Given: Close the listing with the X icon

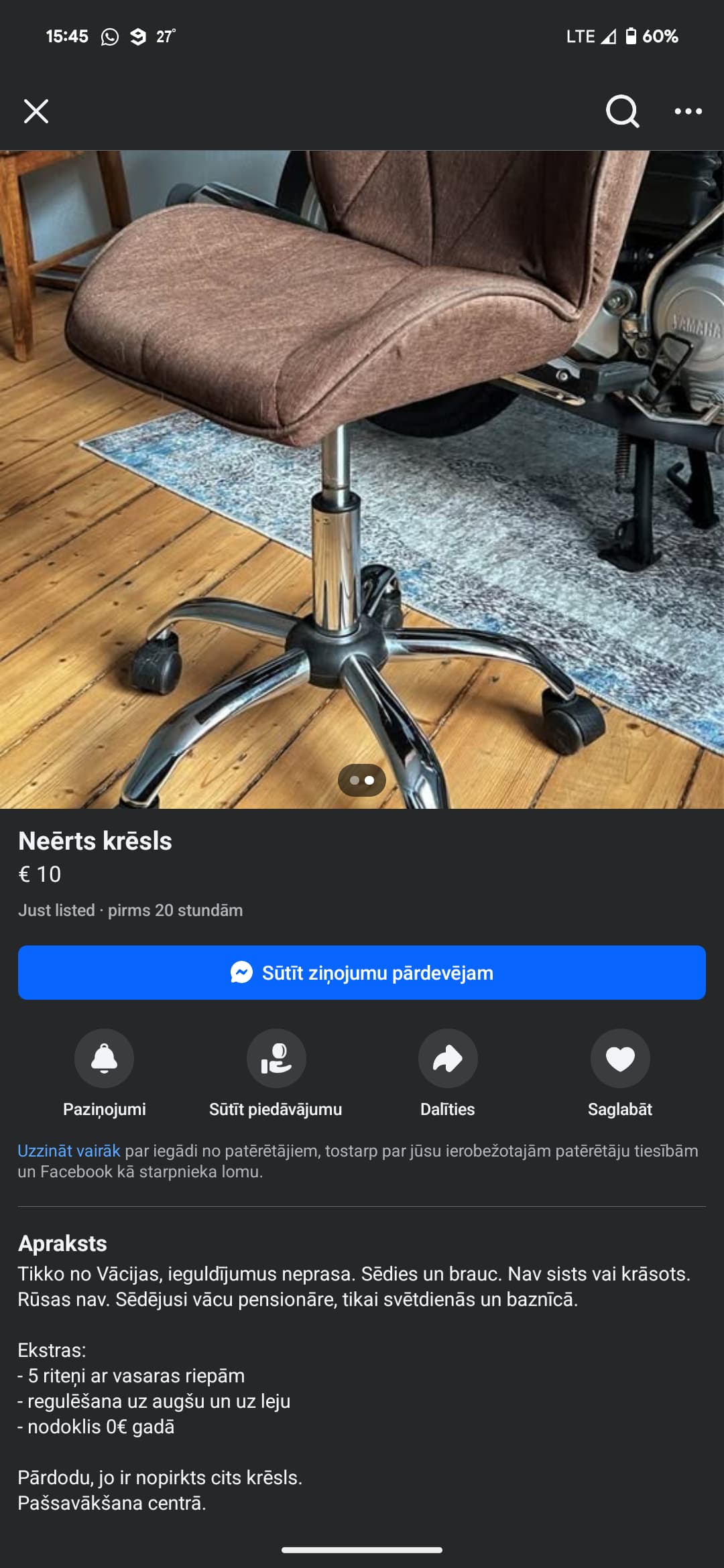Looking at the screenshot, I should 36,111.
